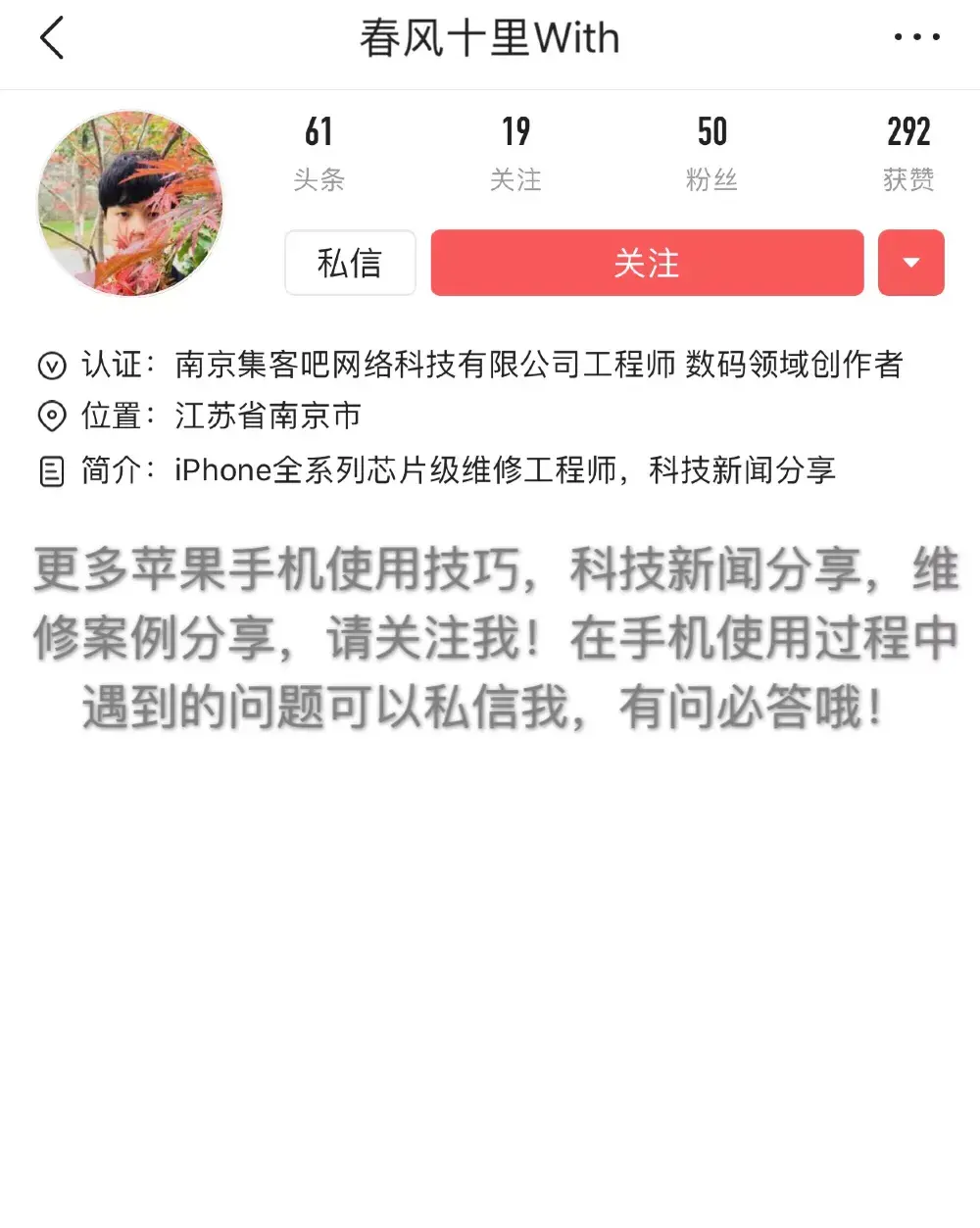980x1228 pixels.
Task: Open the three-dot overflow menu
Action: pos(916,38)
